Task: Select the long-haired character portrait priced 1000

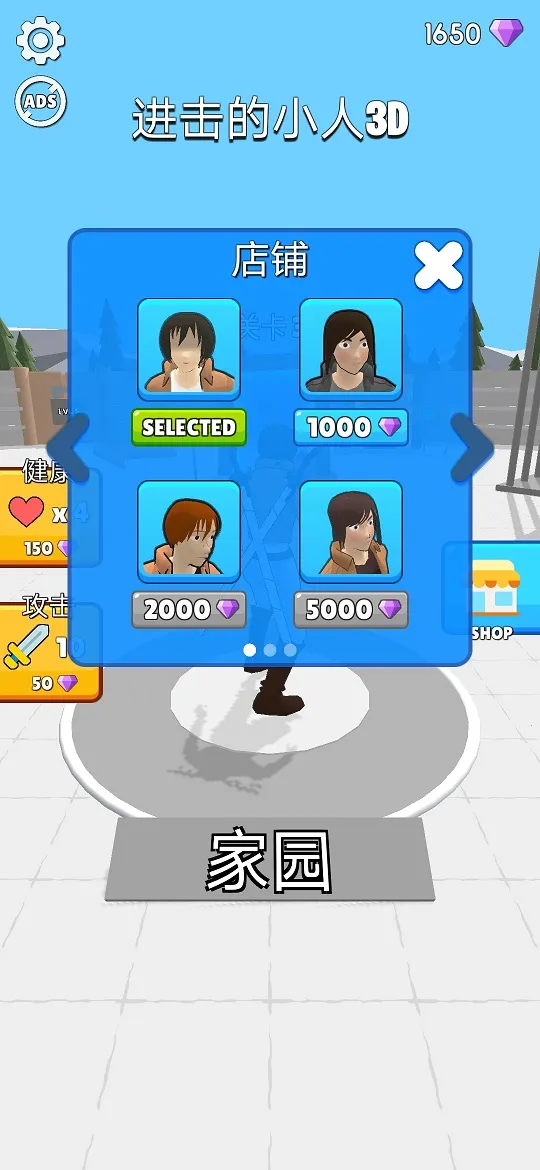Action: tap(351, 349)
